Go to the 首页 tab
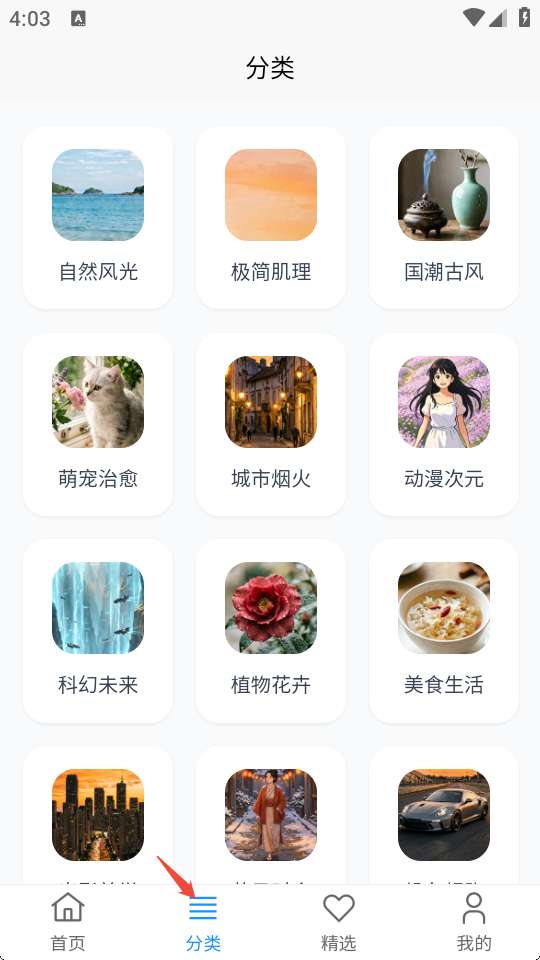The width and height of the screenshot is (540, 960). pyautogui.click(x=68, y=922)
